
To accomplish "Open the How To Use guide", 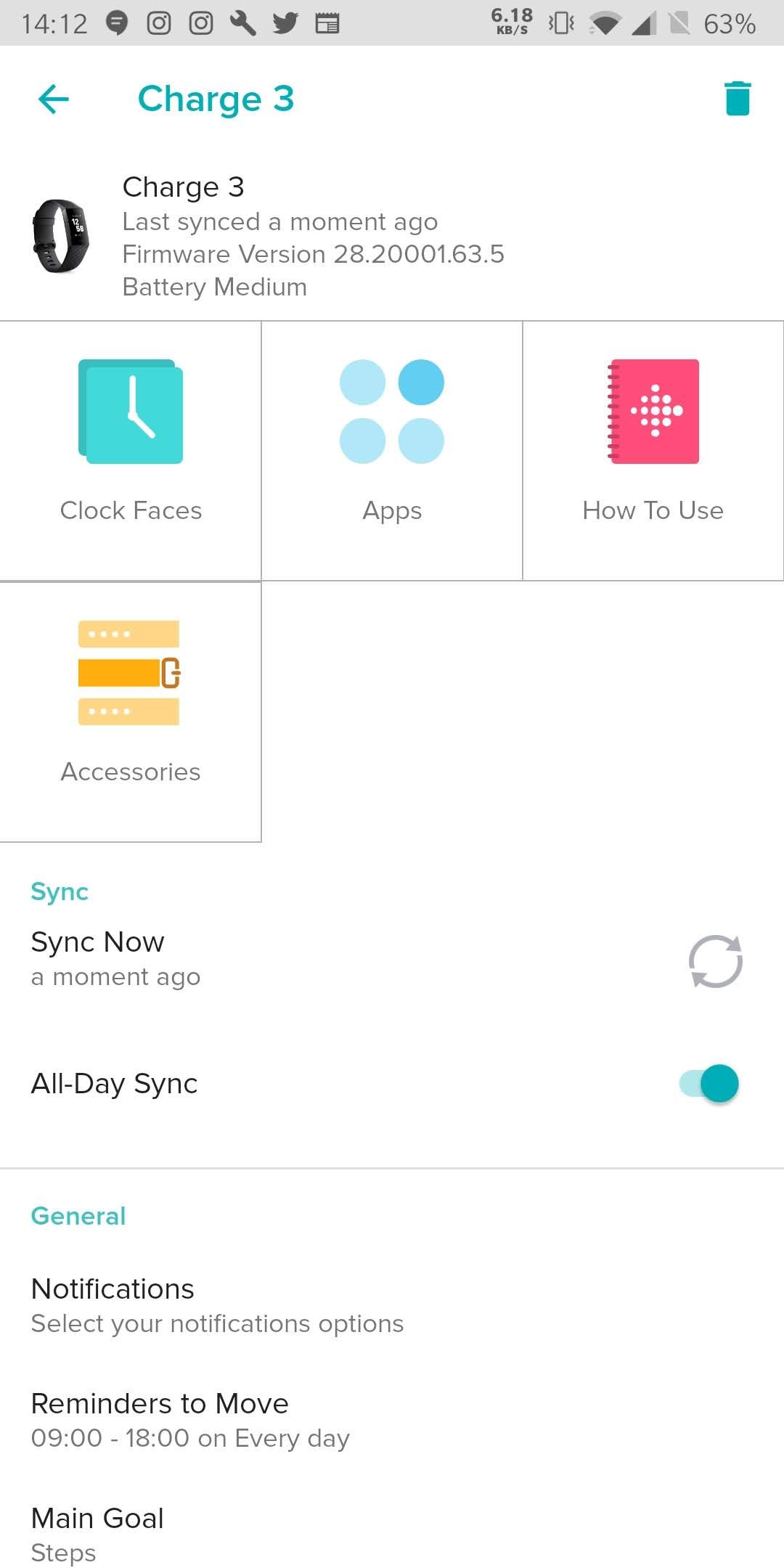I will pos(653,450).
